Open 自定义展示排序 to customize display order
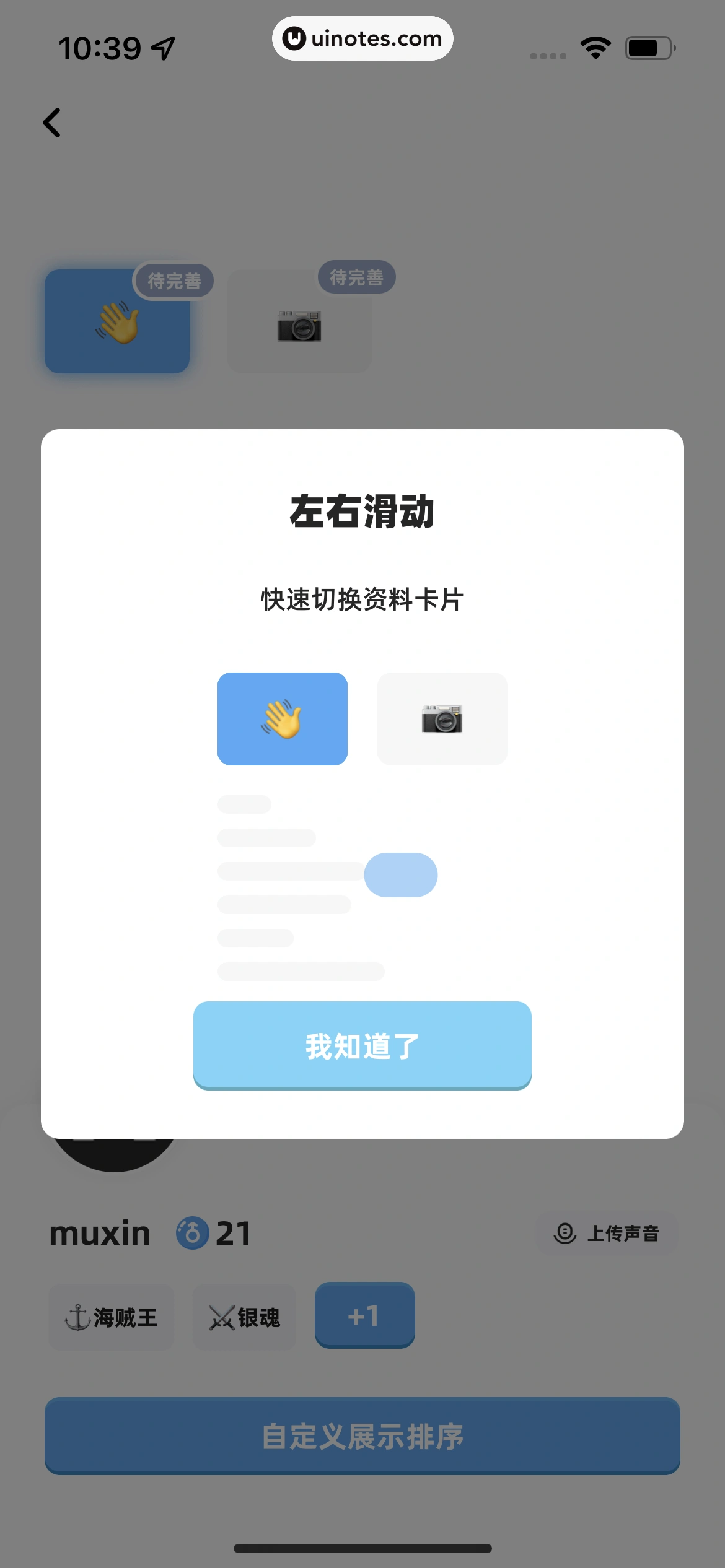 [x=362, y=1435]
